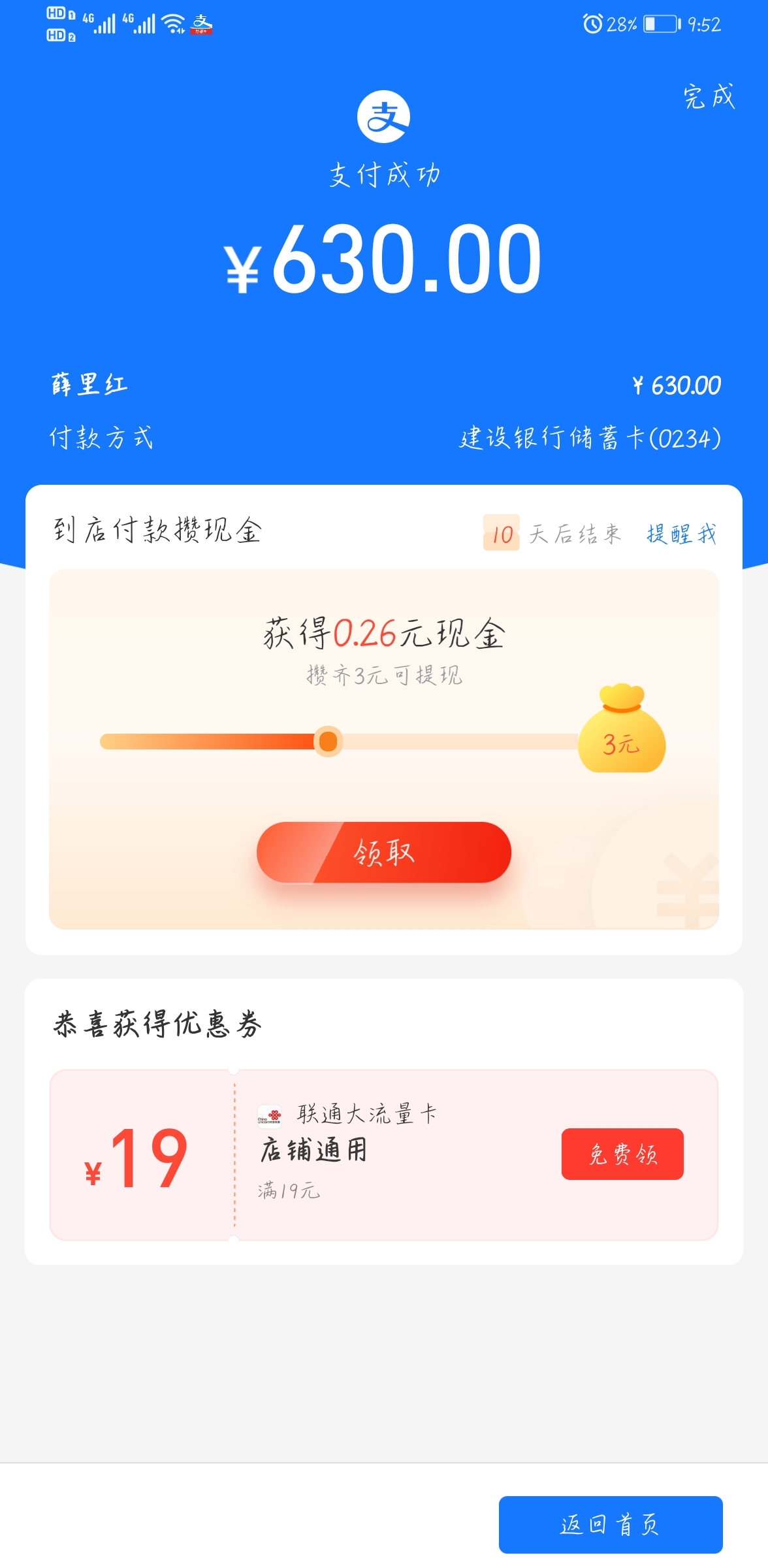Get the coupon with 免费领
Image resolution: width=768 pixels, height=1568 pixels.
[622, 1154]
